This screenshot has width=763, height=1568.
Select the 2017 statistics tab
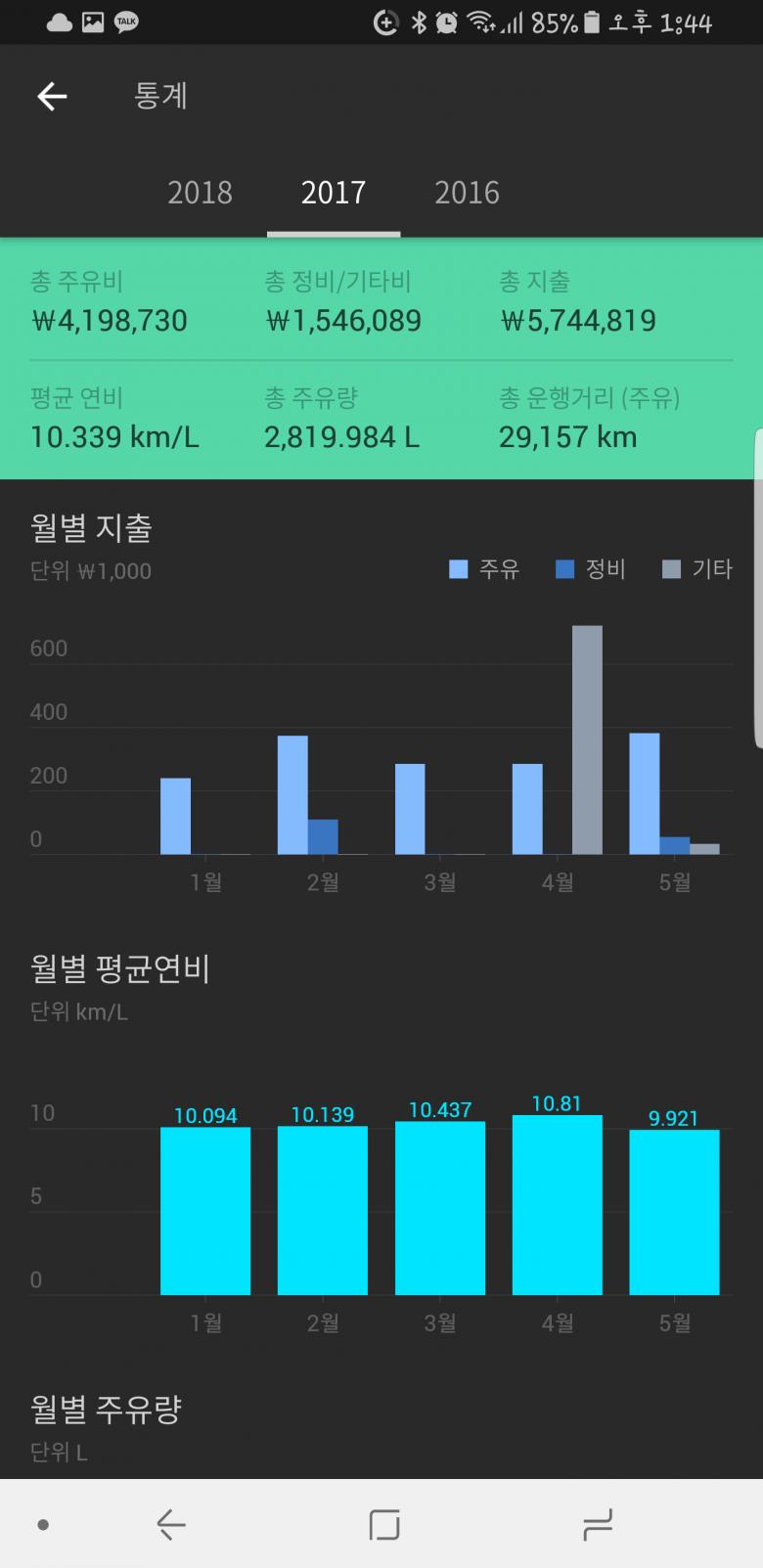tap(334, 193)
